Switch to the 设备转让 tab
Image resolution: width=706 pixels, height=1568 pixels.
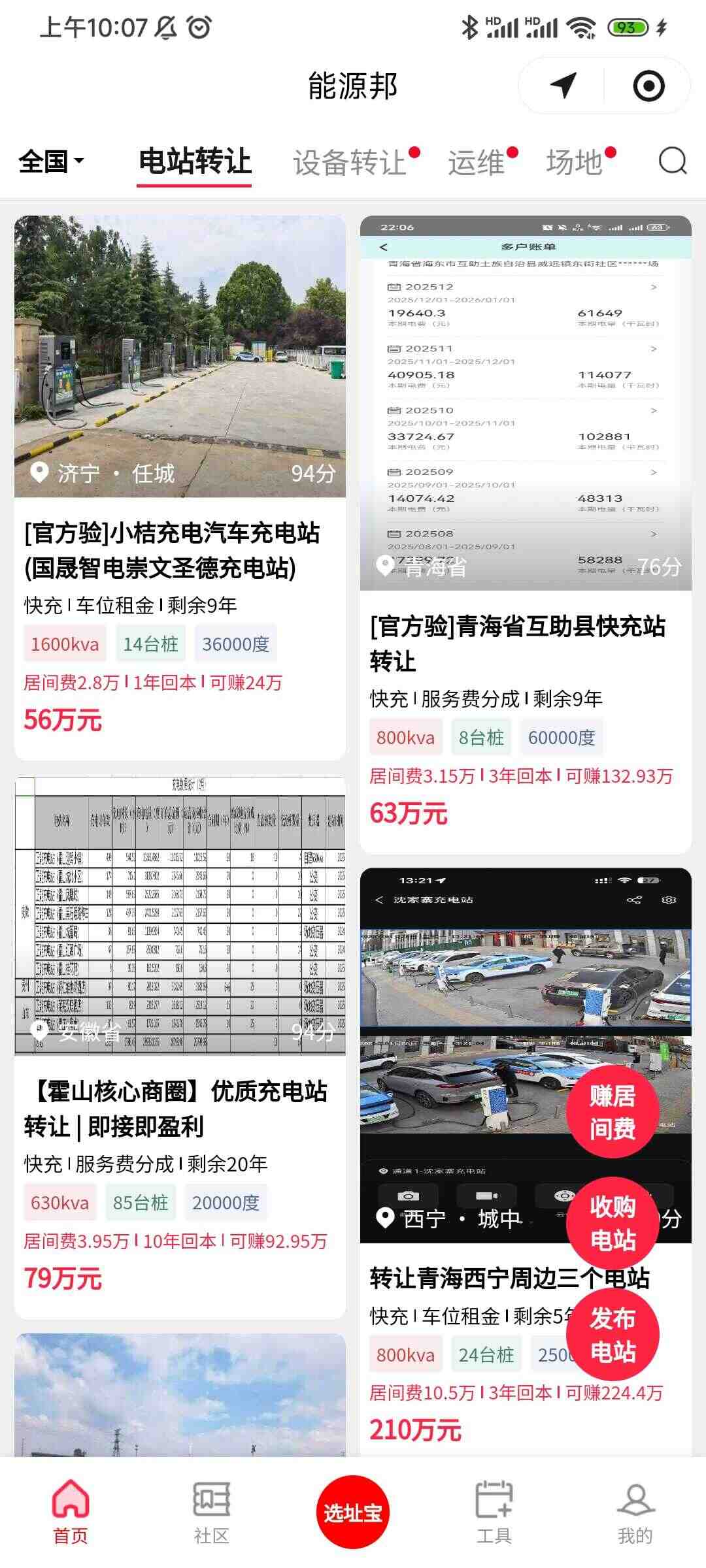pyautogui.click(x=350, y=162)
